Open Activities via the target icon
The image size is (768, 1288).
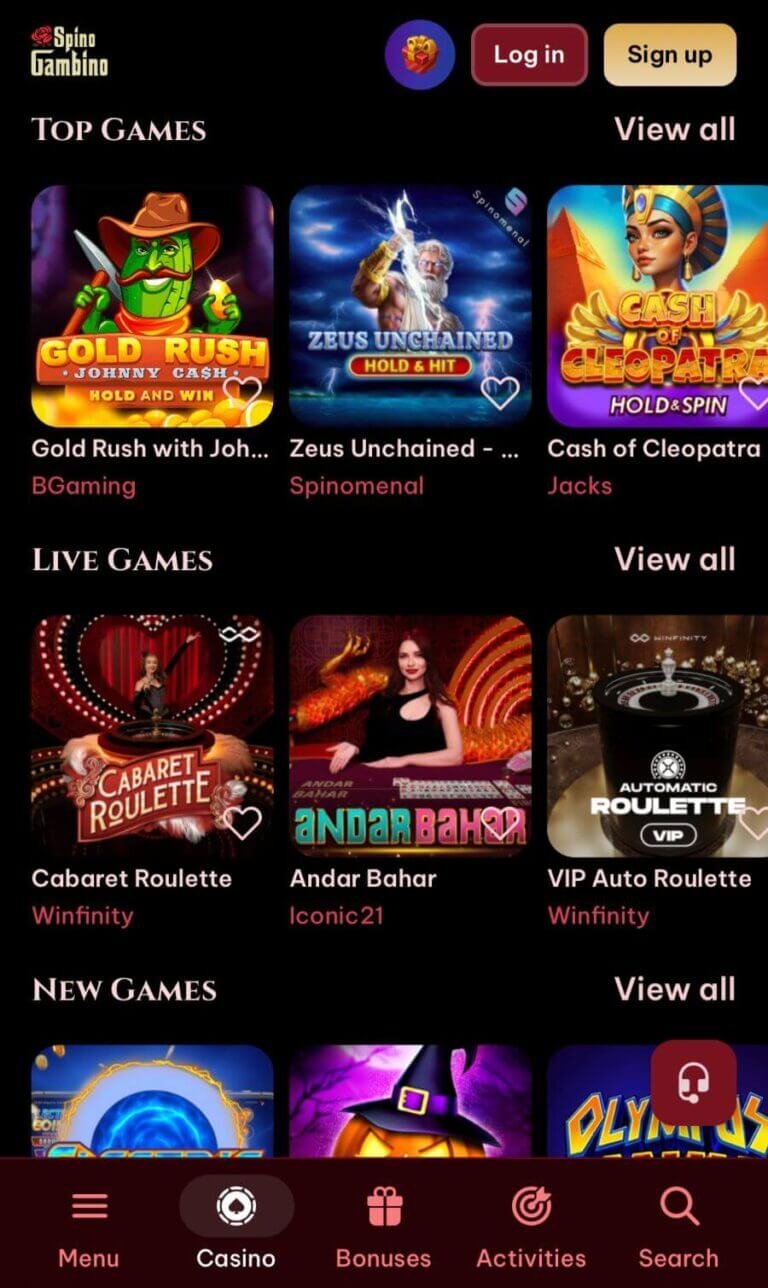[531, 1205]
